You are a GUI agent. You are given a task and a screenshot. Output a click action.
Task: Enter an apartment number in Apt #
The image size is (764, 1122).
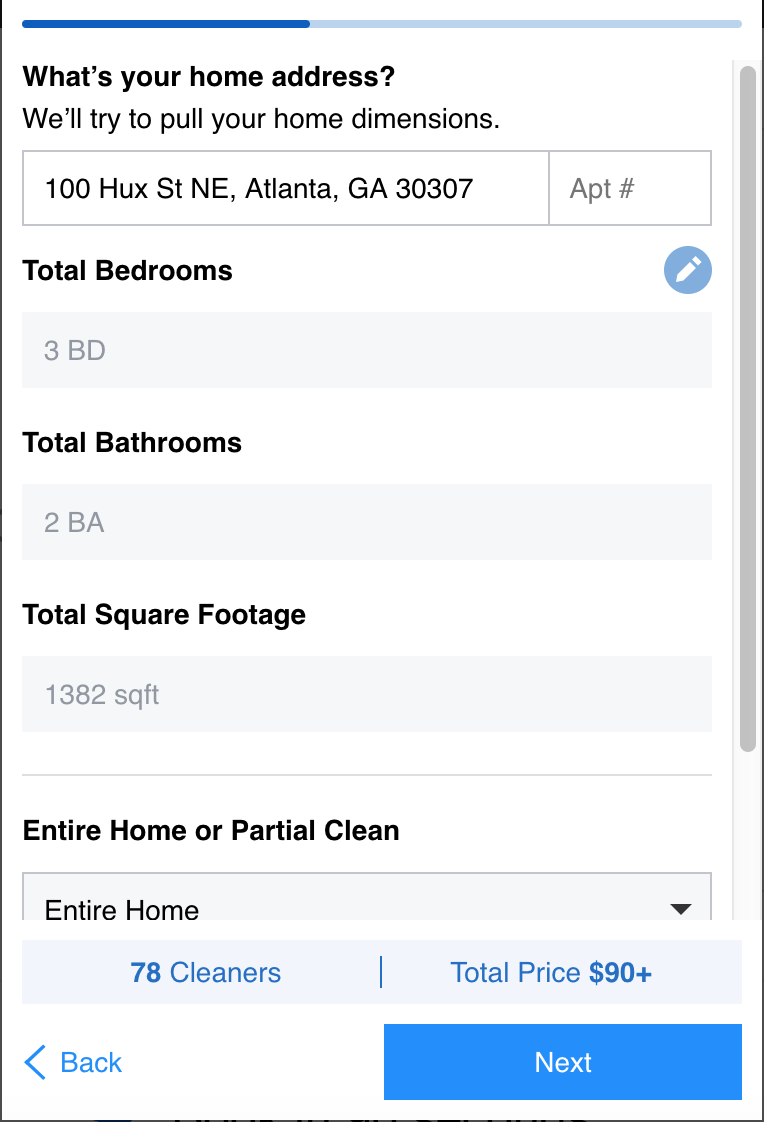[630, 188]
